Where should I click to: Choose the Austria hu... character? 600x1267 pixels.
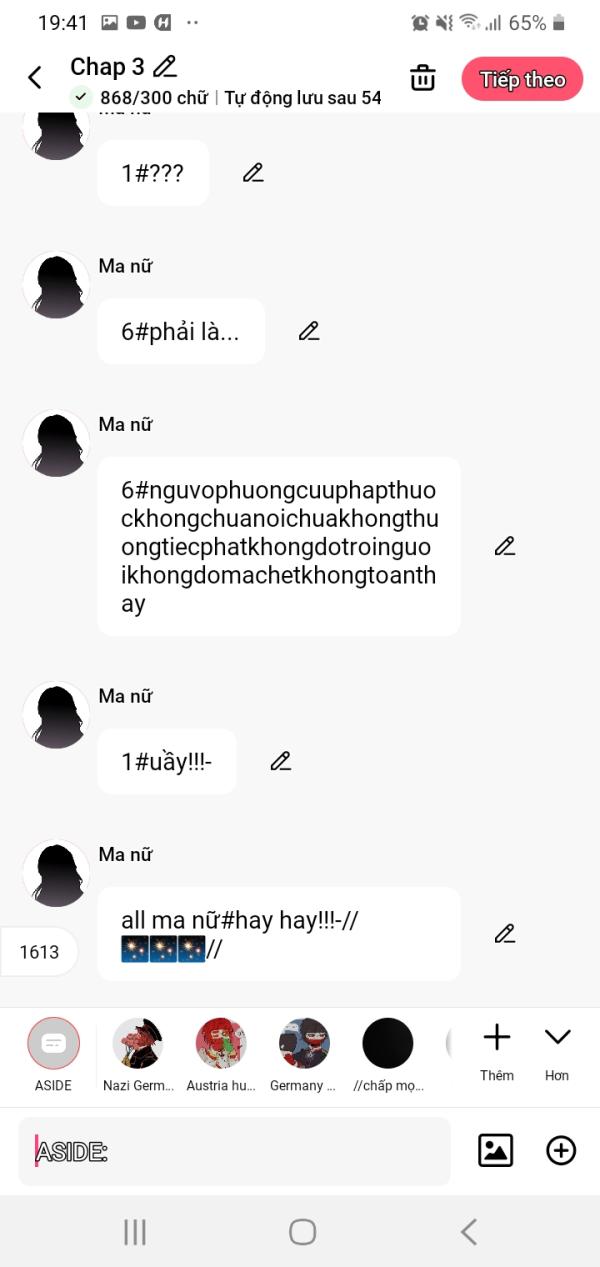[x=221, y=1044]
